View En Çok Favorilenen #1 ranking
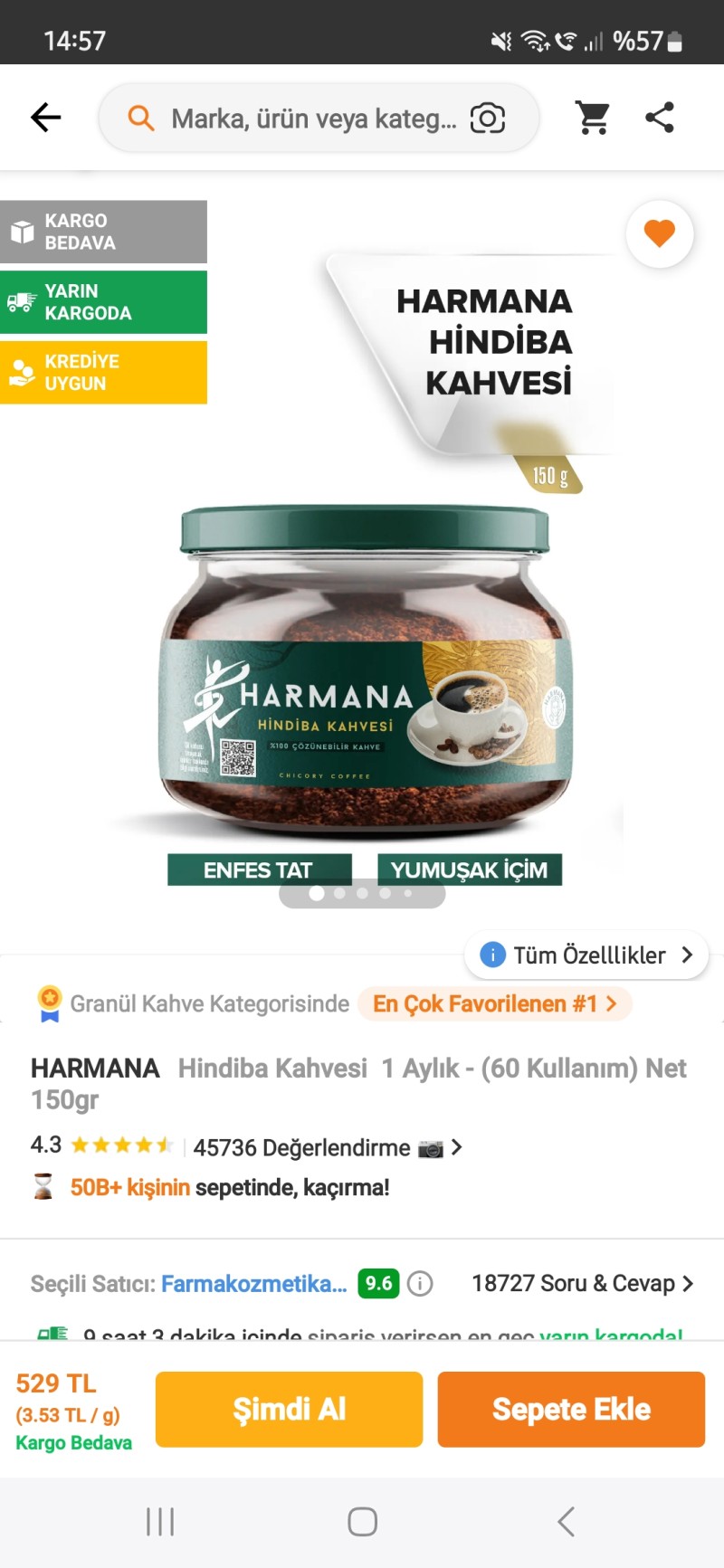724x1568 pixels. pos(494,1003)
